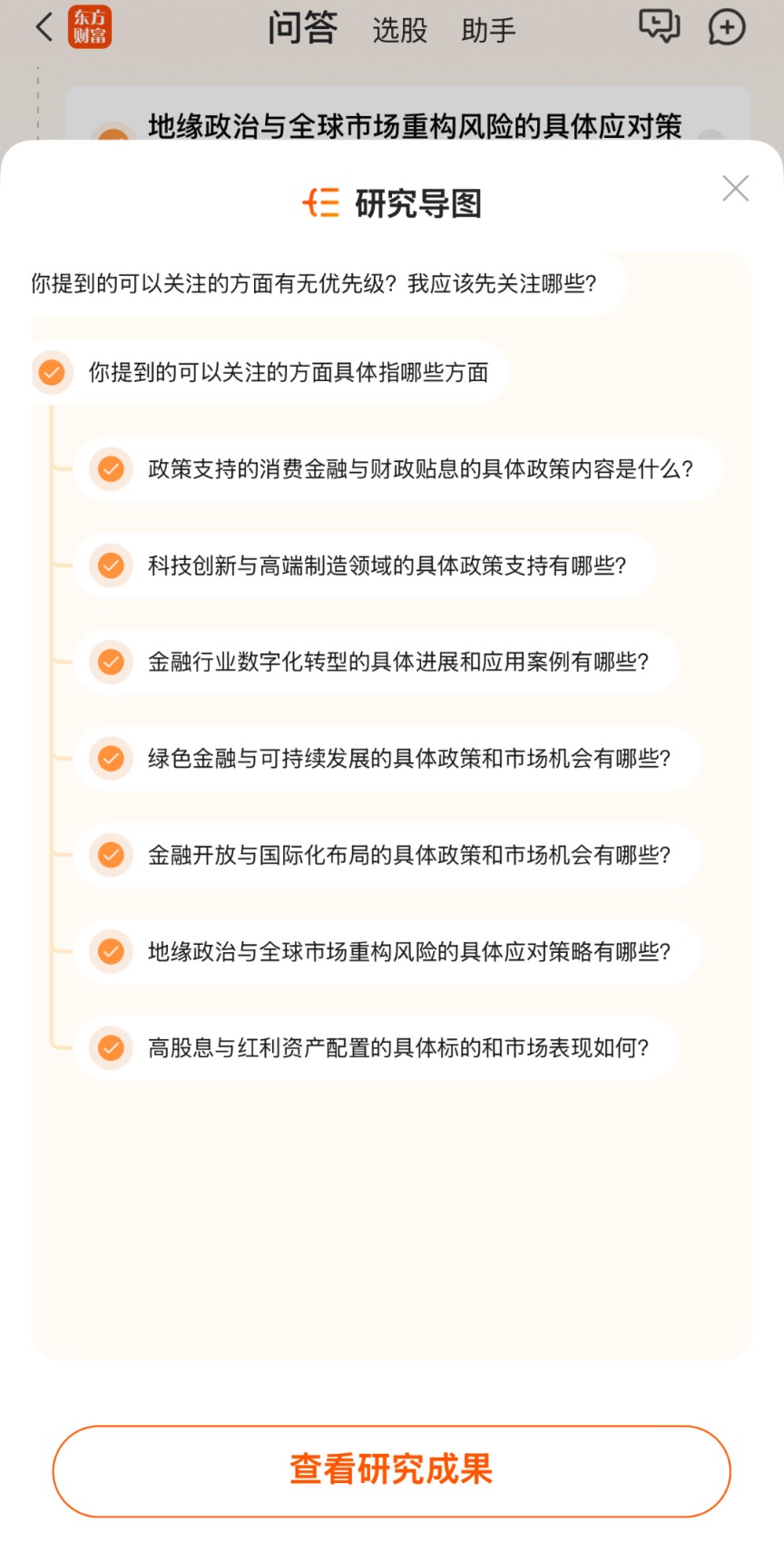Open 科技创新与高端制造领域 question
Viewport: 784px width, 1552px height.
tap(387, 566)
